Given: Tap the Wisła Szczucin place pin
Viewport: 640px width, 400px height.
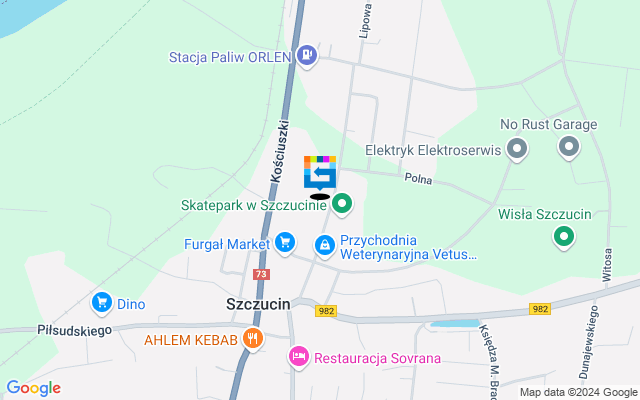Looking at the screenshot, I should coord(564,237).
